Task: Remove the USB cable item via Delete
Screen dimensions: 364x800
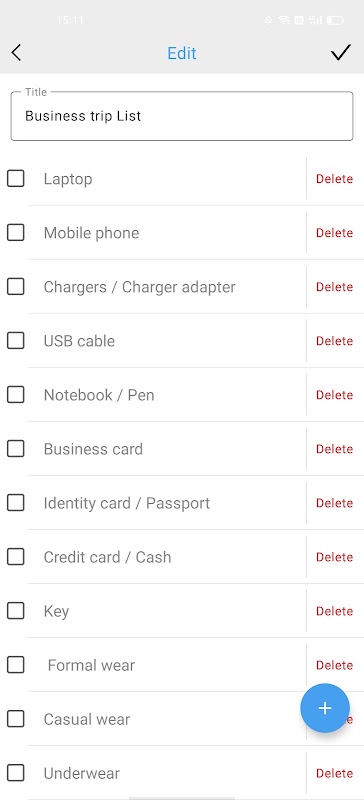Action: (334, 341)
